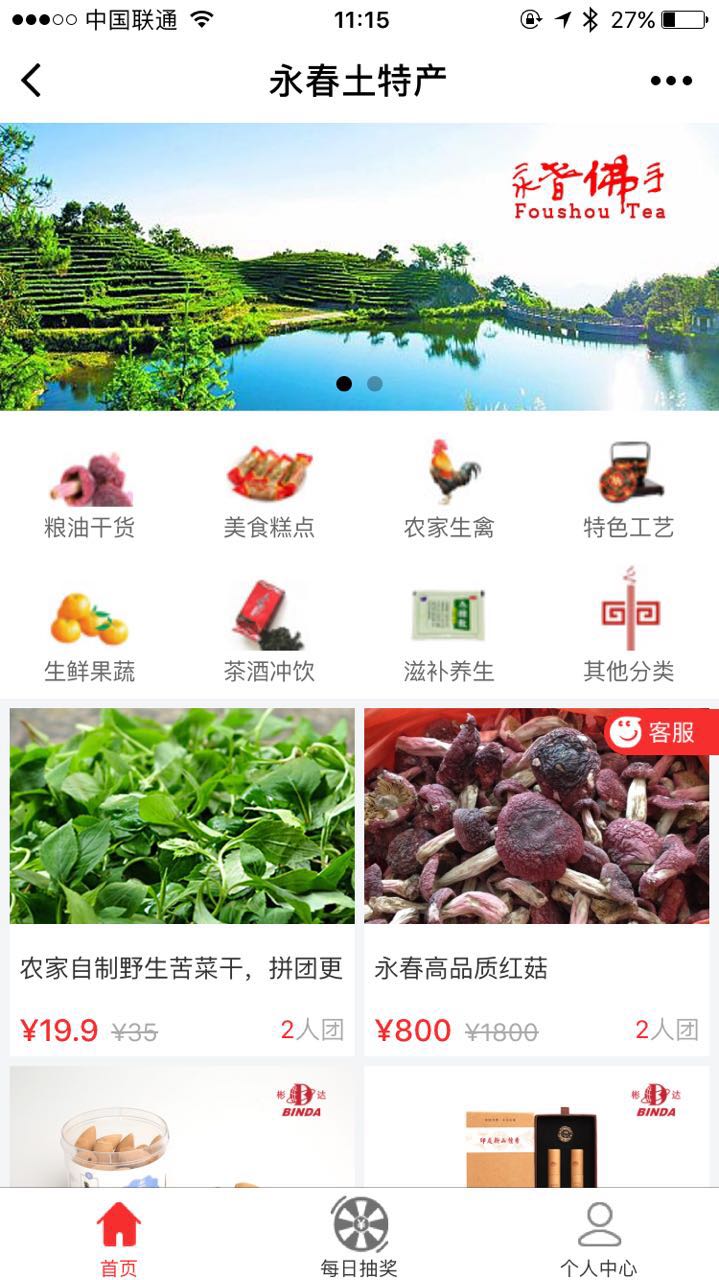Open the 农家自制野生苦菜干 product card

pyautogui.click(x=182, y=882)
